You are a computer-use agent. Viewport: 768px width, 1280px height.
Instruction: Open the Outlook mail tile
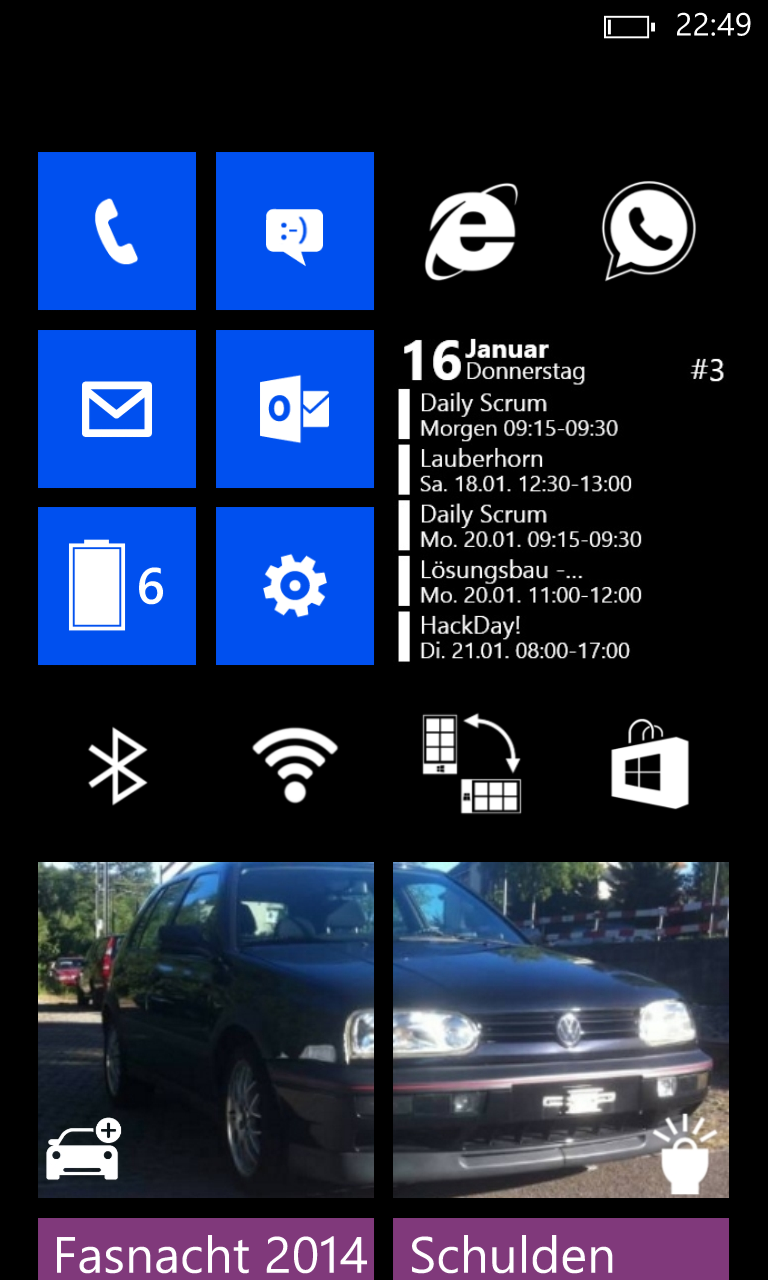(295, 409)
